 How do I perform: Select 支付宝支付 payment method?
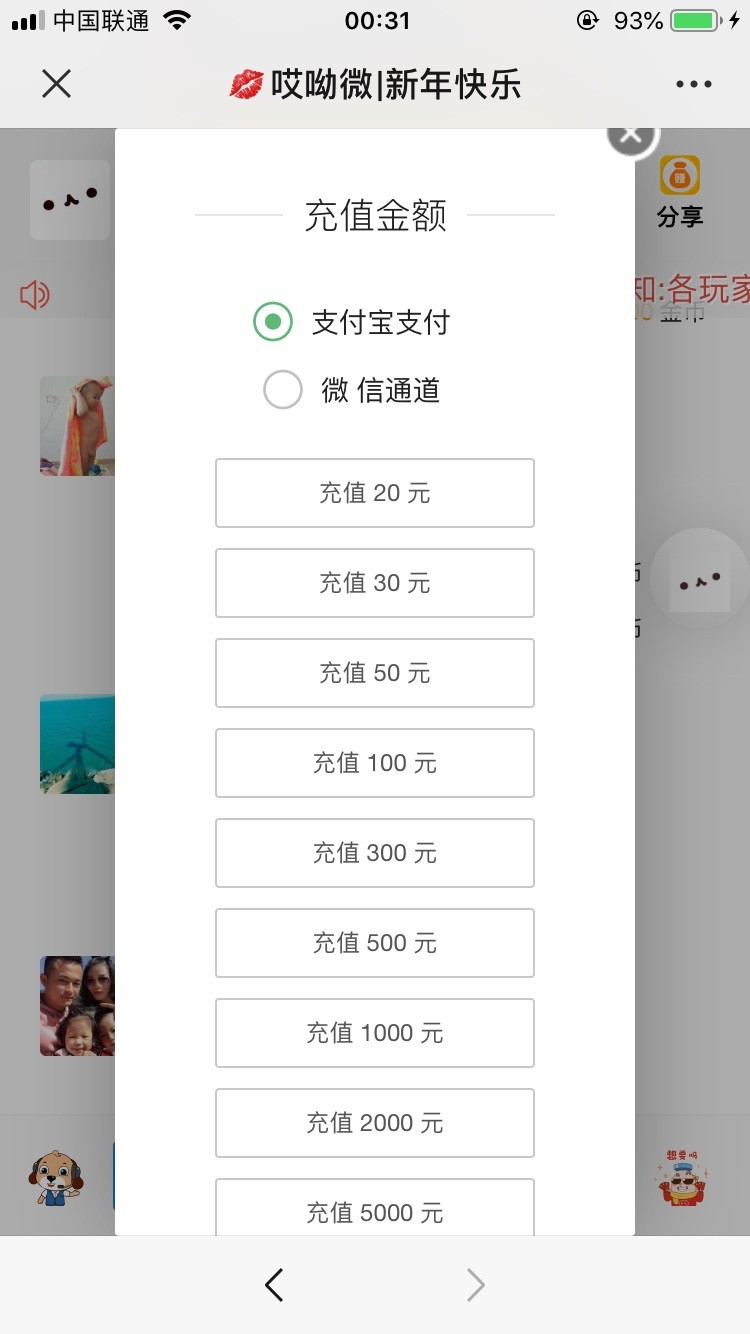tap(273, 322)
